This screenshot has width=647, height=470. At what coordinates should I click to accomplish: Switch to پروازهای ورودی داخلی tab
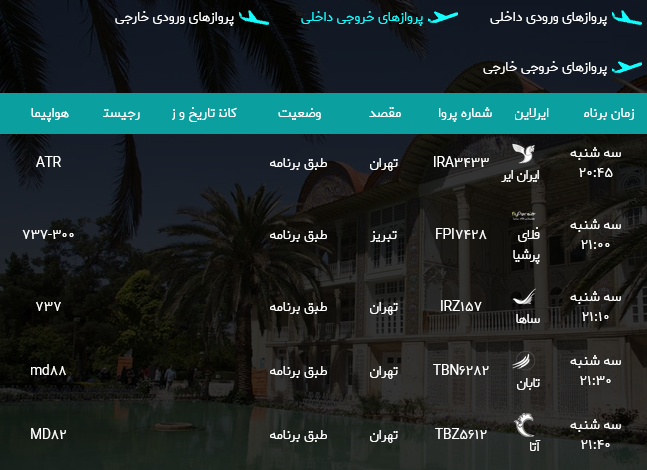pyautogui.click(x=548, y=18)
